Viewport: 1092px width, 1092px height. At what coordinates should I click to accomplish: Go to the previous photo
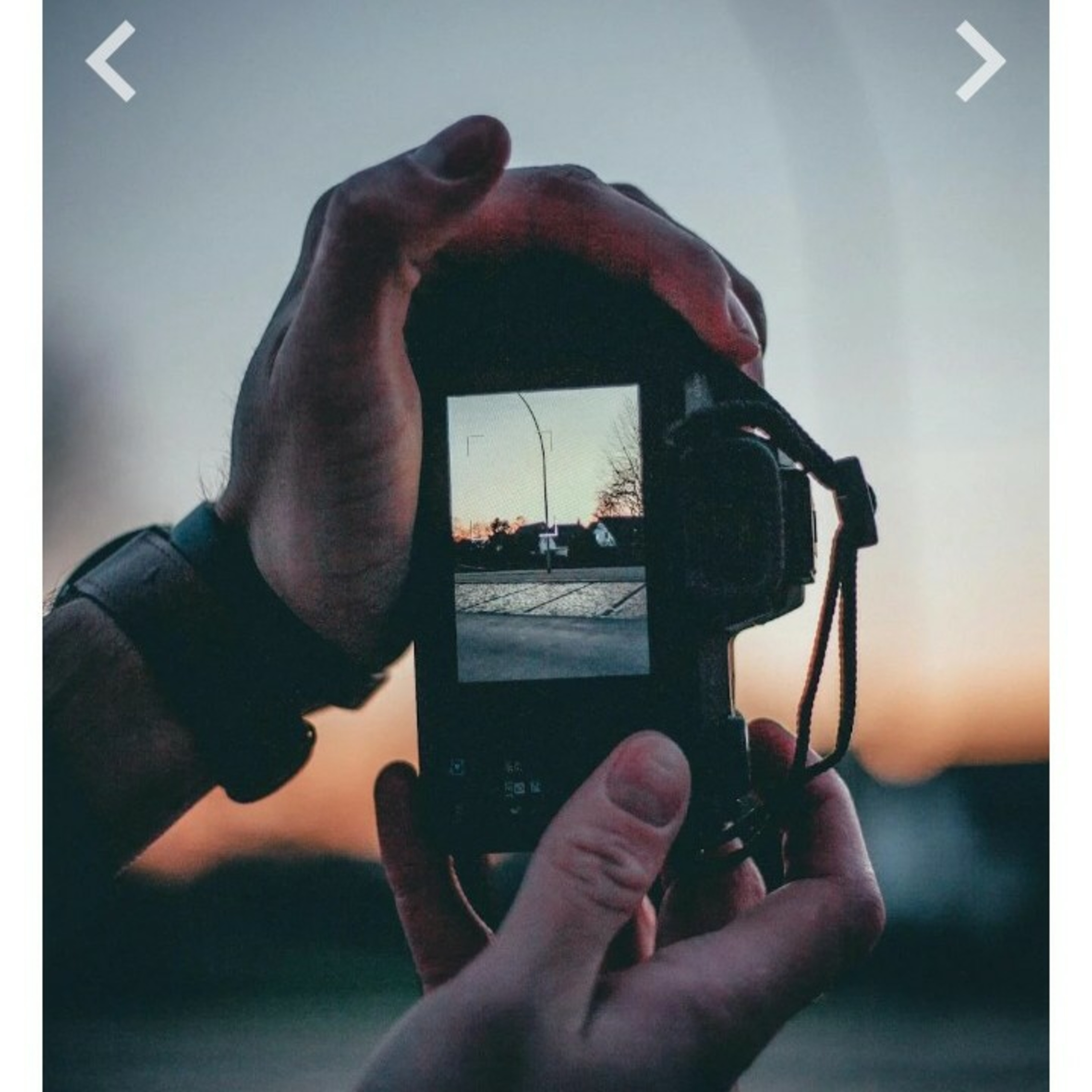[x=110, y=61]
